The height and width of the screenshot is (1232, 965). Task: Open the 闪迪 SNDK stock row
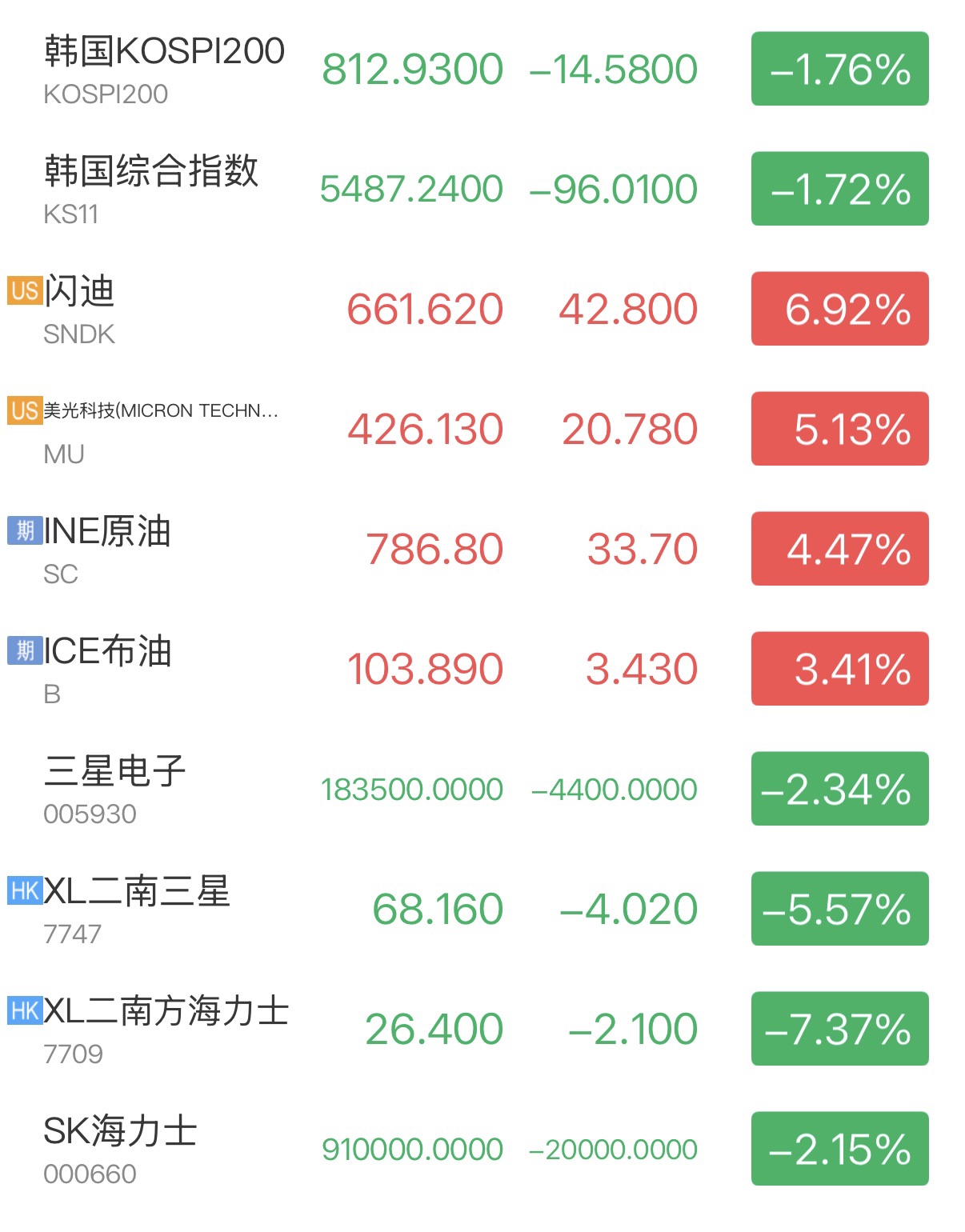[x=80, y=308]
